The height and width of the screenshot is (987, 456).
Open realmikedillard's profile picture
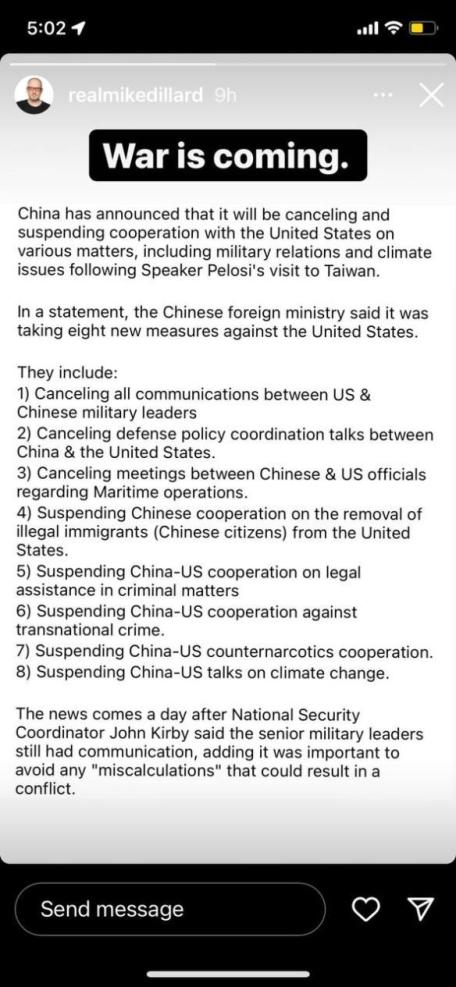[33, 96]
